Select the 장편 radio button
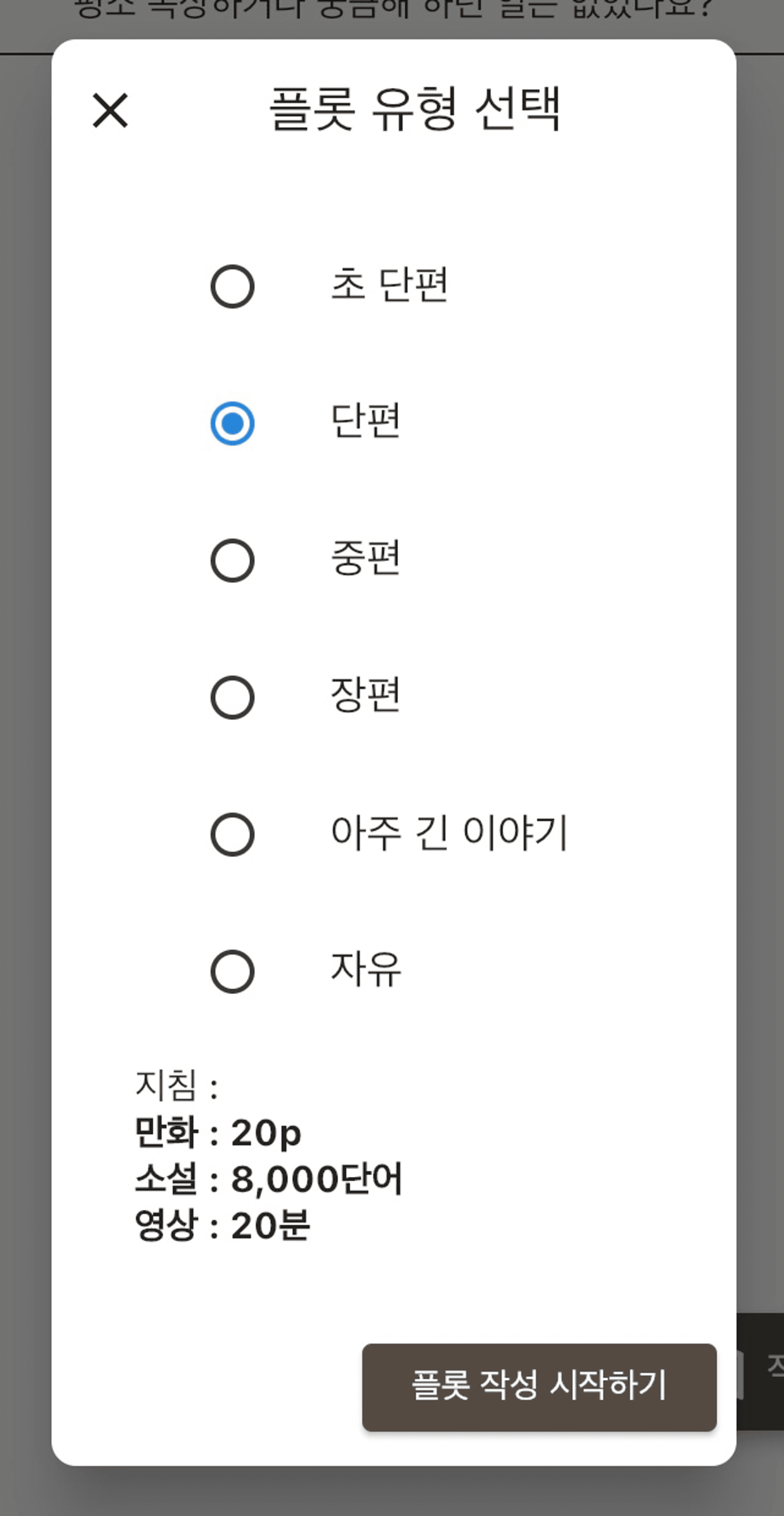Screen dimensions: 784x1516 pos(232,697)
